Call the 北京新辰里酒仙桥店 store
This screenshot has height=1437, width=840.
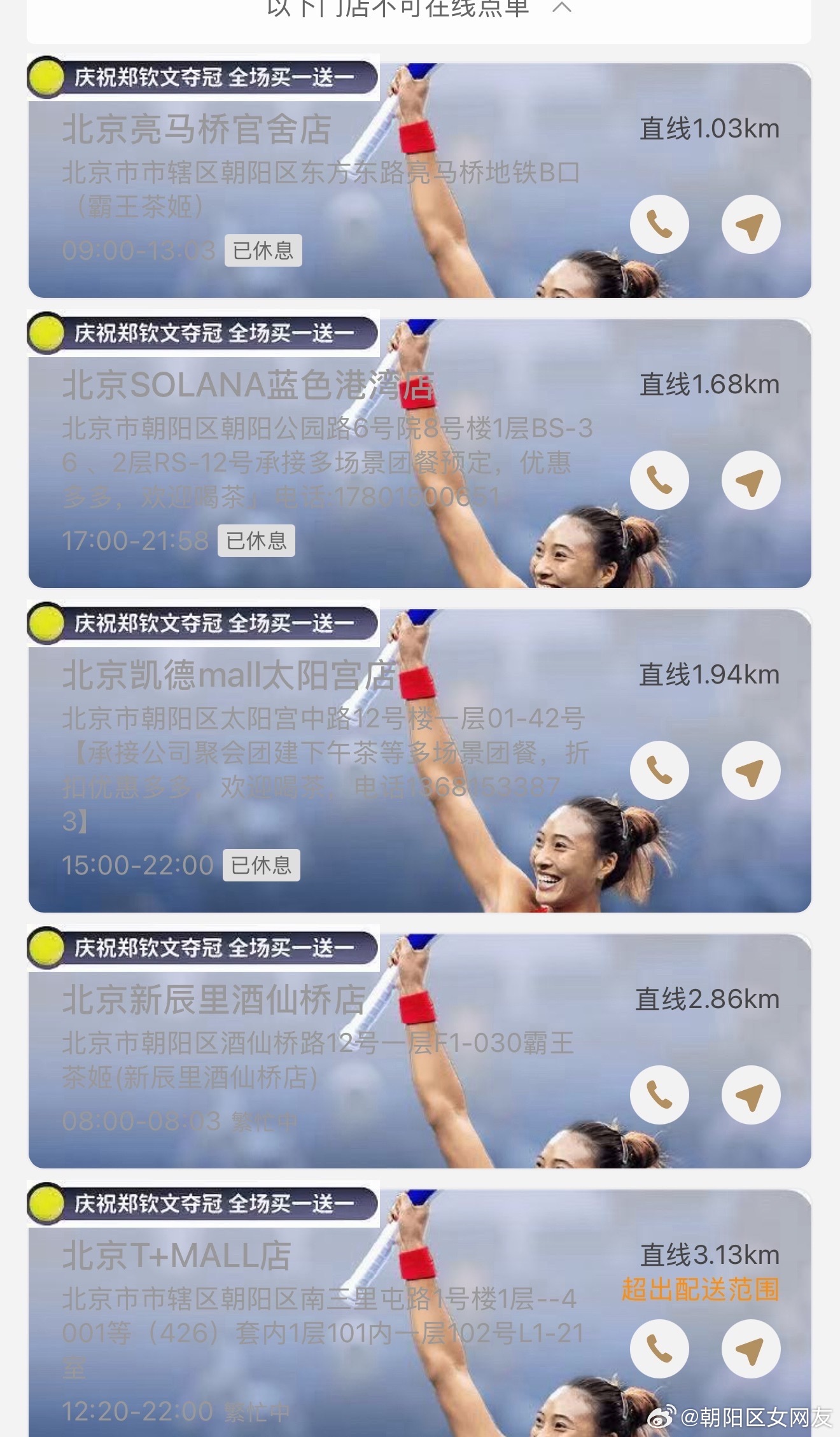pyautogui.click(x=659, y=1095)
